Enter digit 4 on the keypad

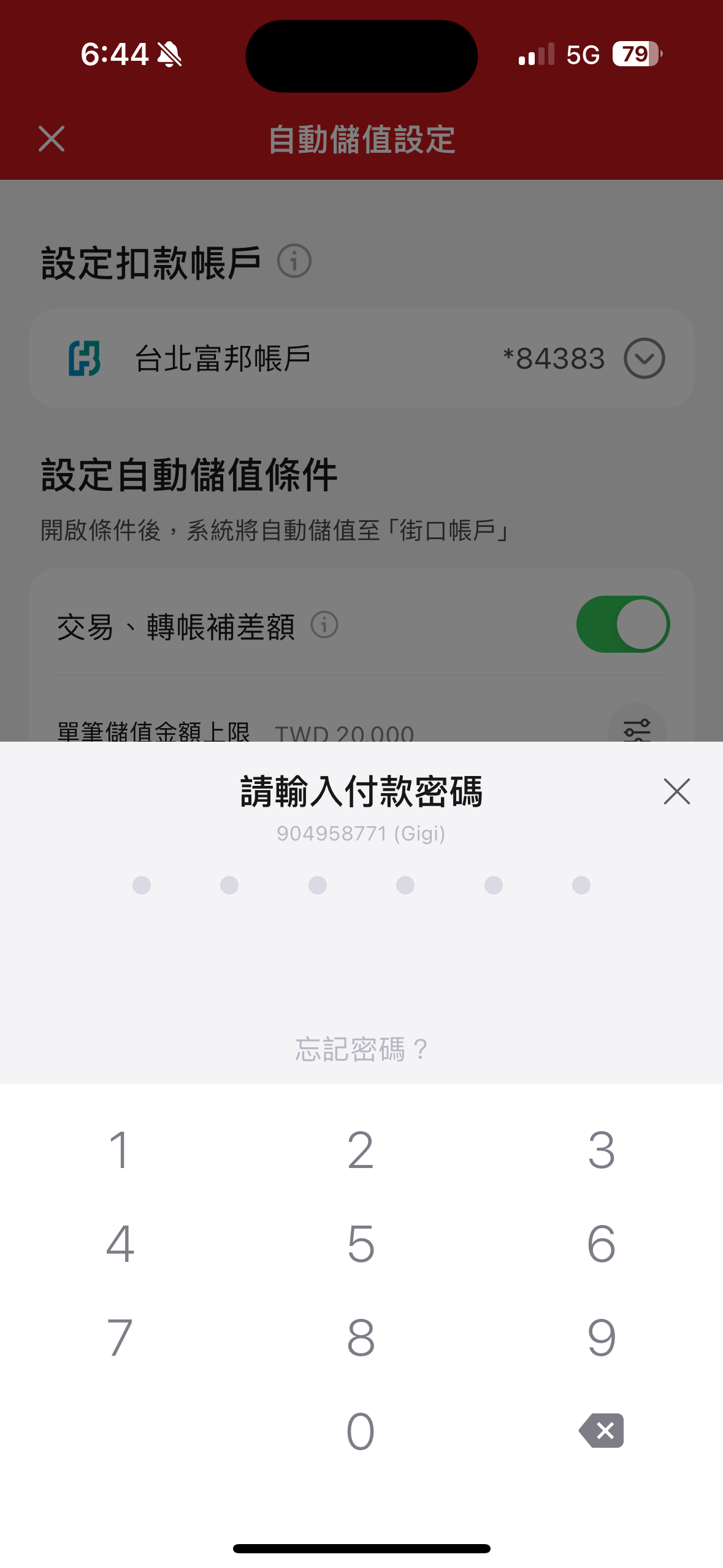coord(120,1243)
